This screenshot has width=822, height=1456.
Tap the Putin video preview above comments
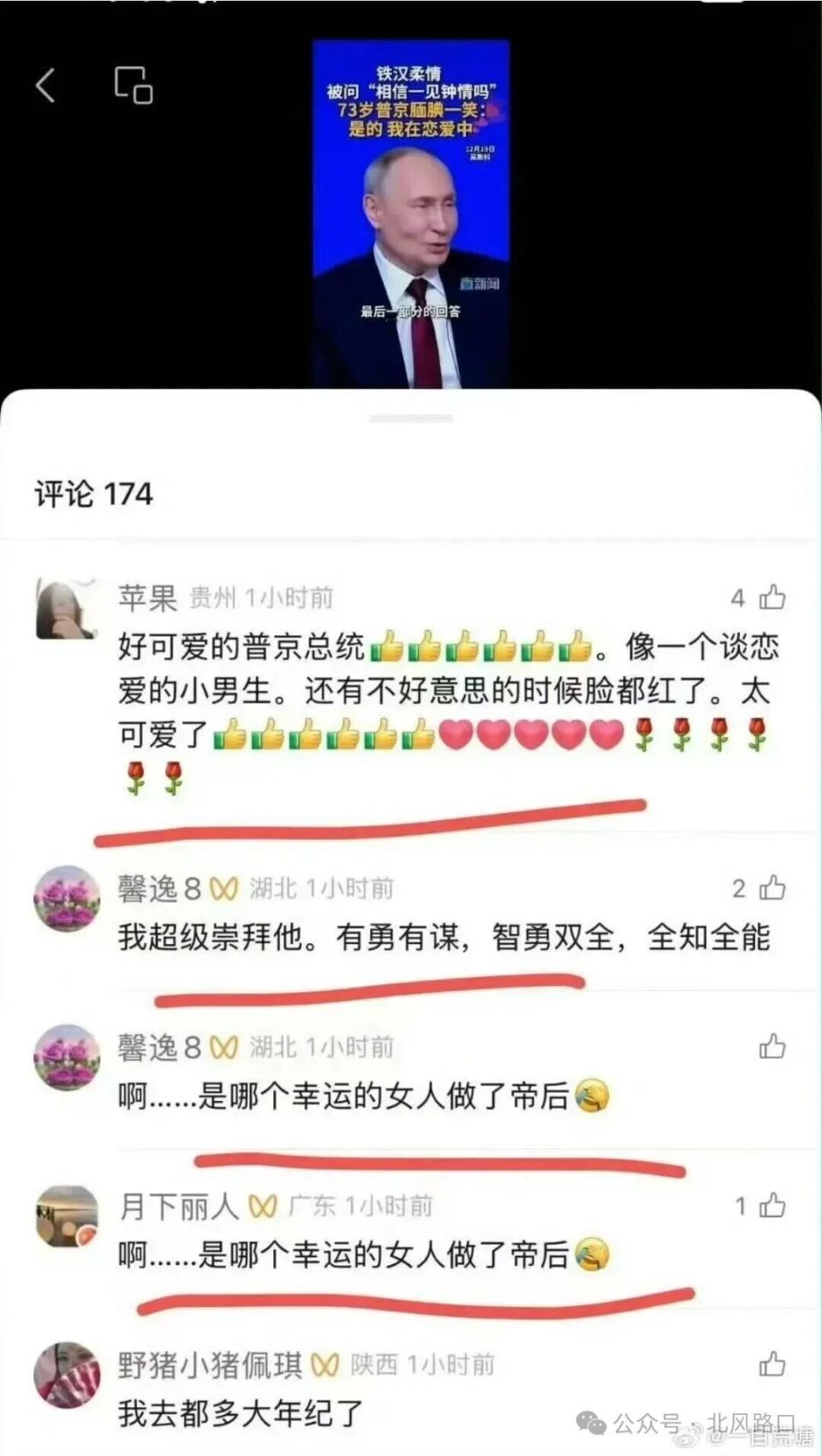coord(411,214)
